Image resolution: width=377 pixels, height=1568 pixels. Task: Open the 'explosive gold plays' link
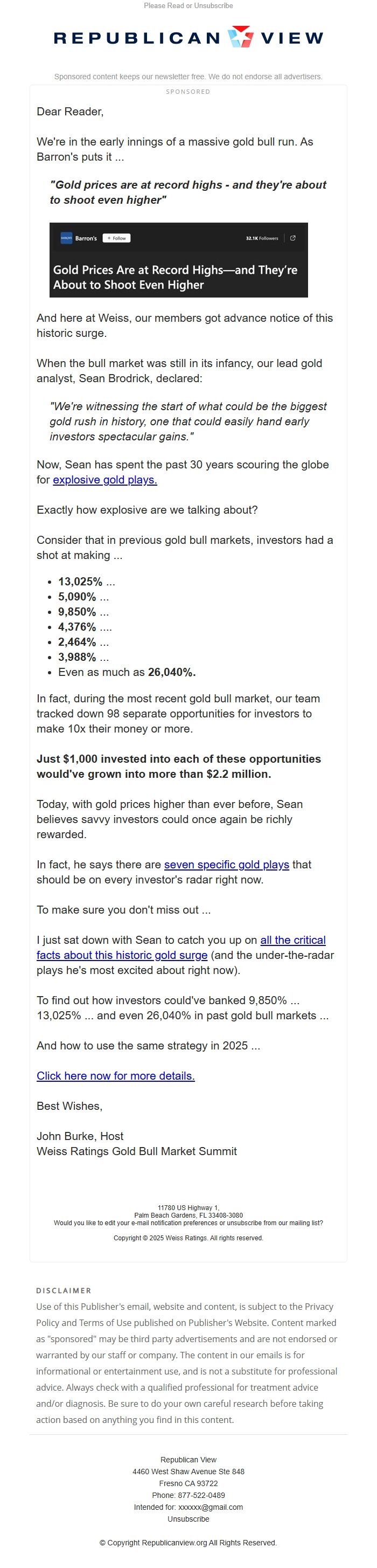pos(105,480)
